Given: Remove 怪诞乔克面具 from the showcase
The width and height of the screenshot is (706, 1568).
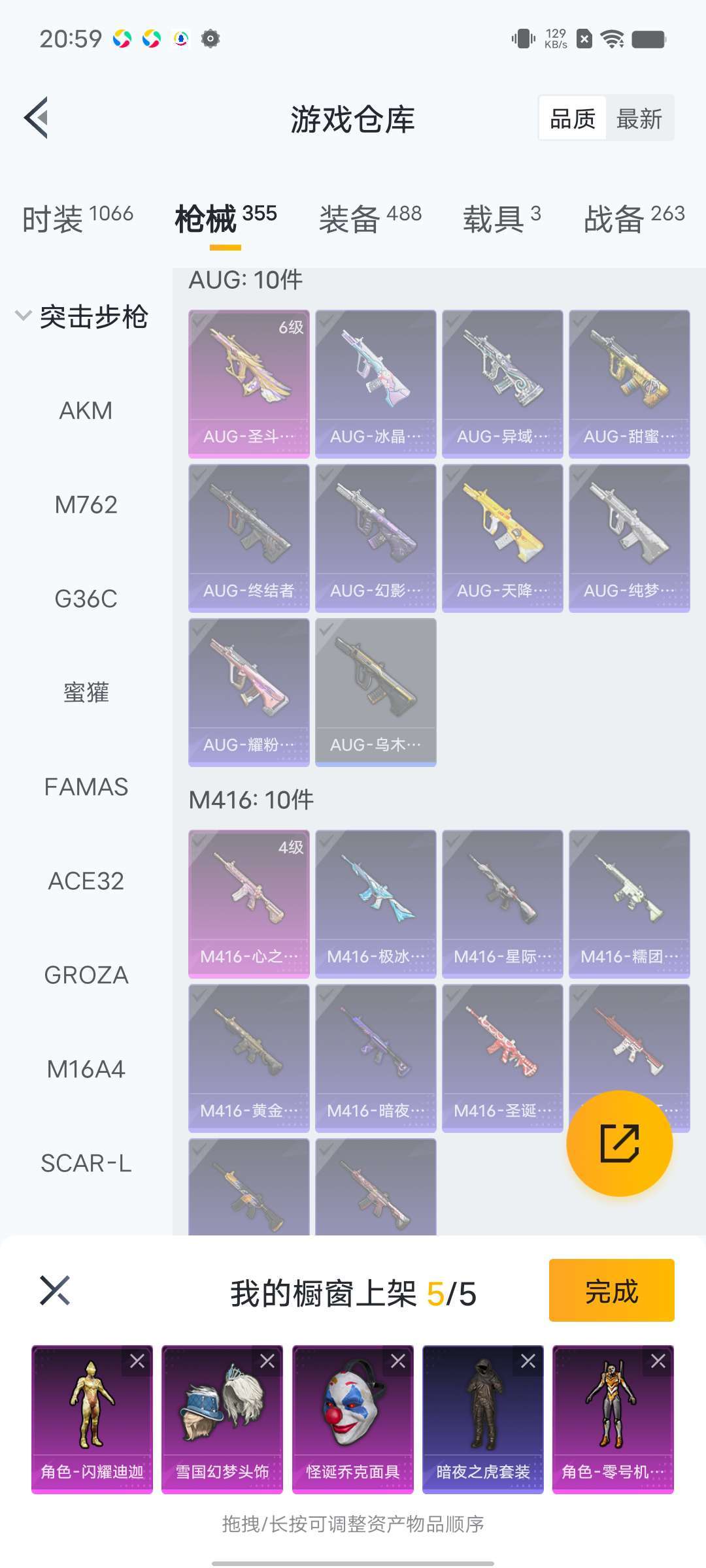Looking at the screenshot, I should click(x=397, y=1362).
